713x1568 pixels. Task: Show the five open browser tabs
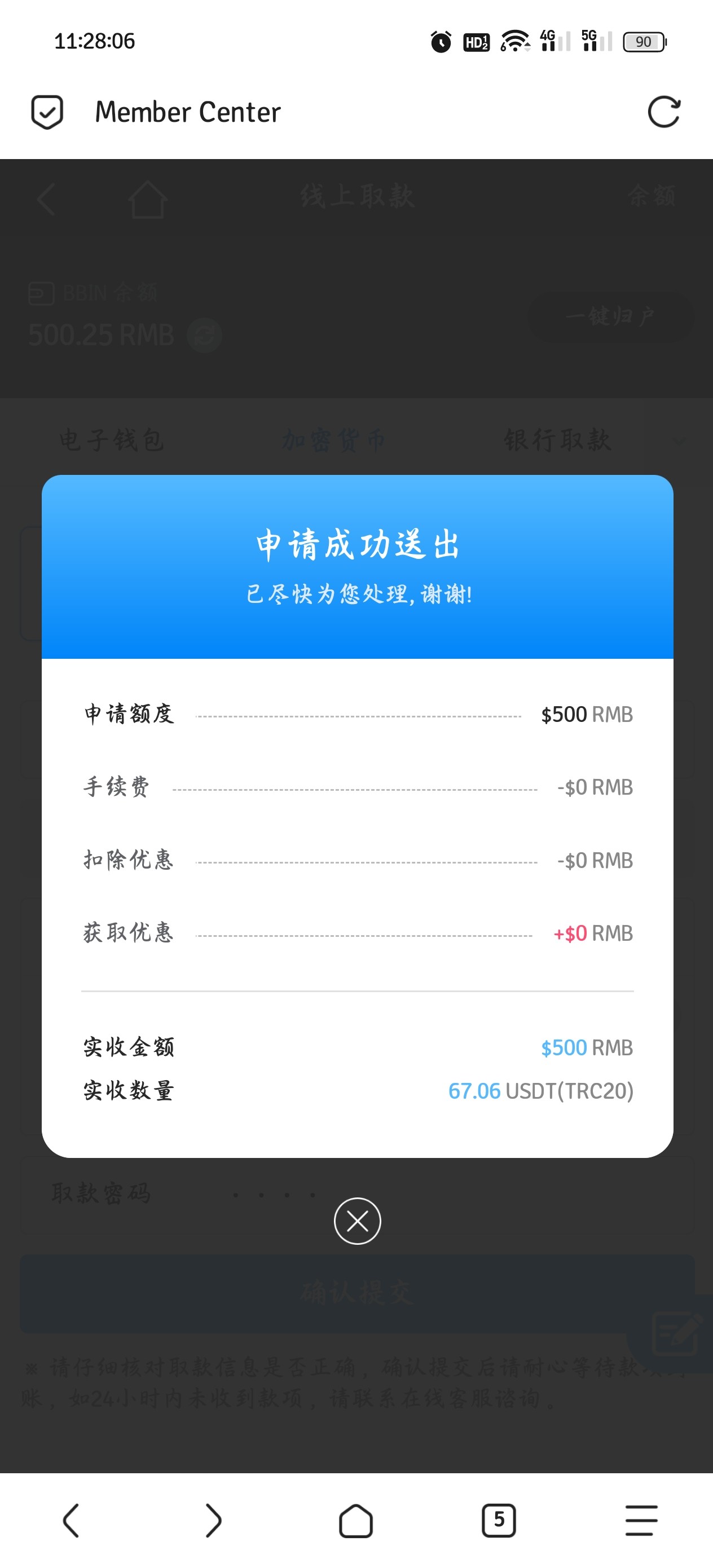point(499,1521)
